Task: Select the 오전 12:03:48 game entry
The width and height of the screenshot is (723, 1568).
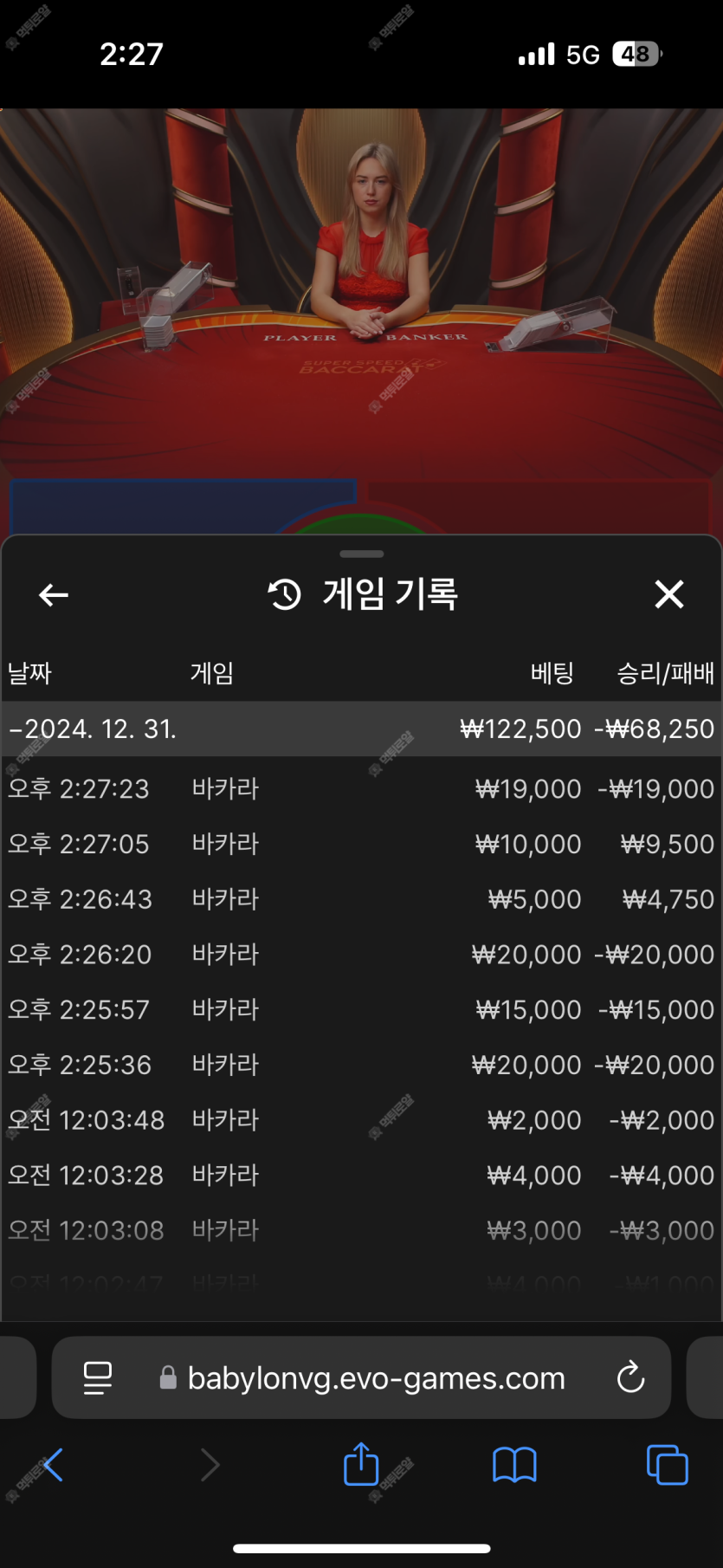Action: pyautogui.click(x=362, y=1120)
